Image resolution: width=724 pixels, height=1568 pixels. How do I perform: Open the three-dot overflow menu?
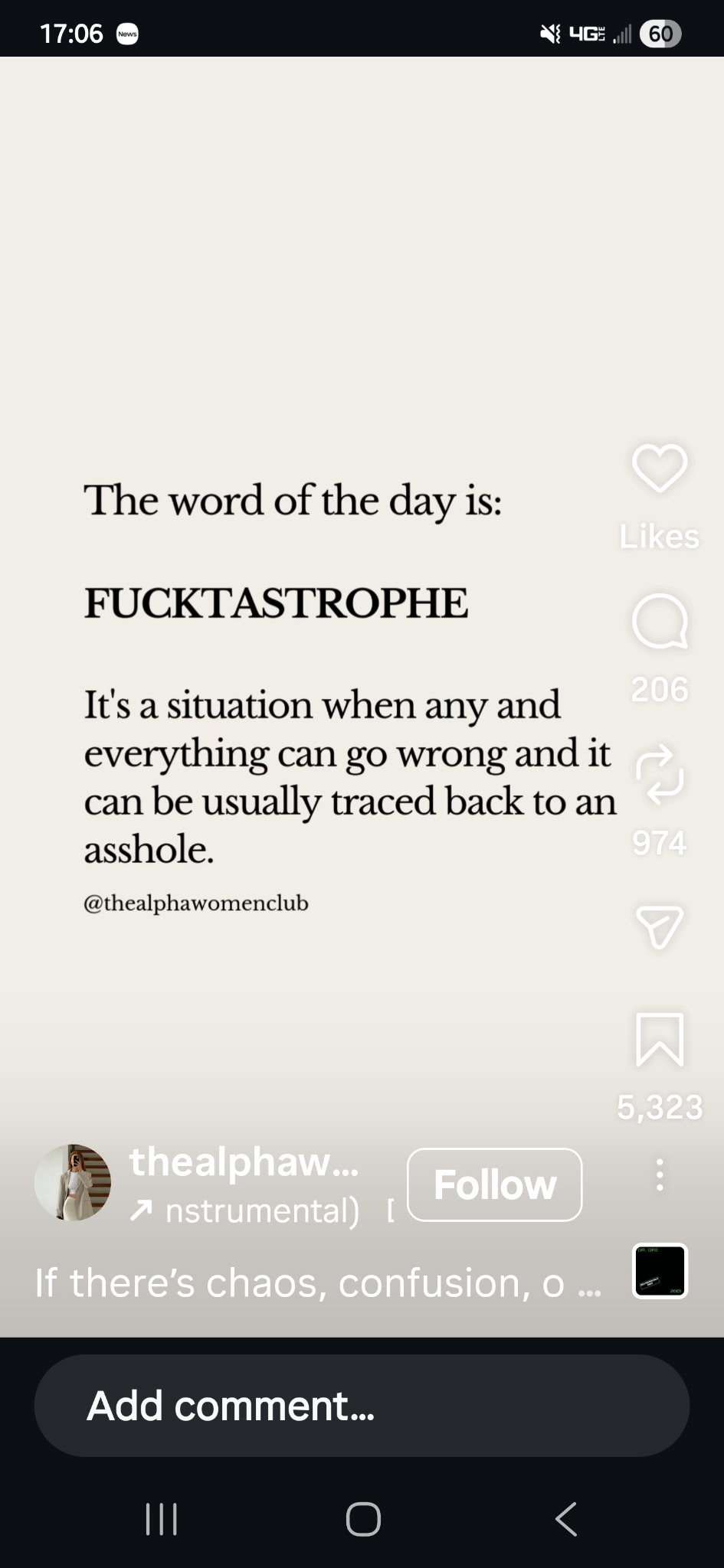(x=659, y=1174)
